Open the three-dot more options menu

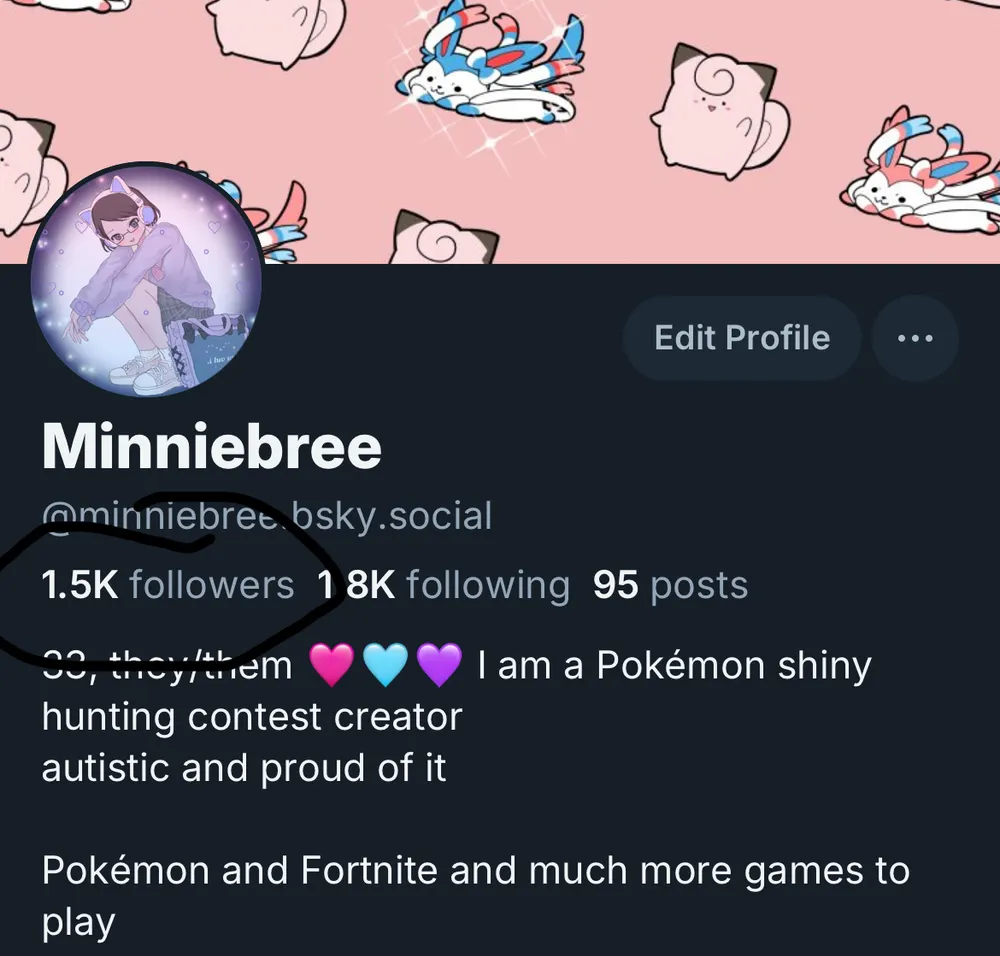click(x=915, y=338)
